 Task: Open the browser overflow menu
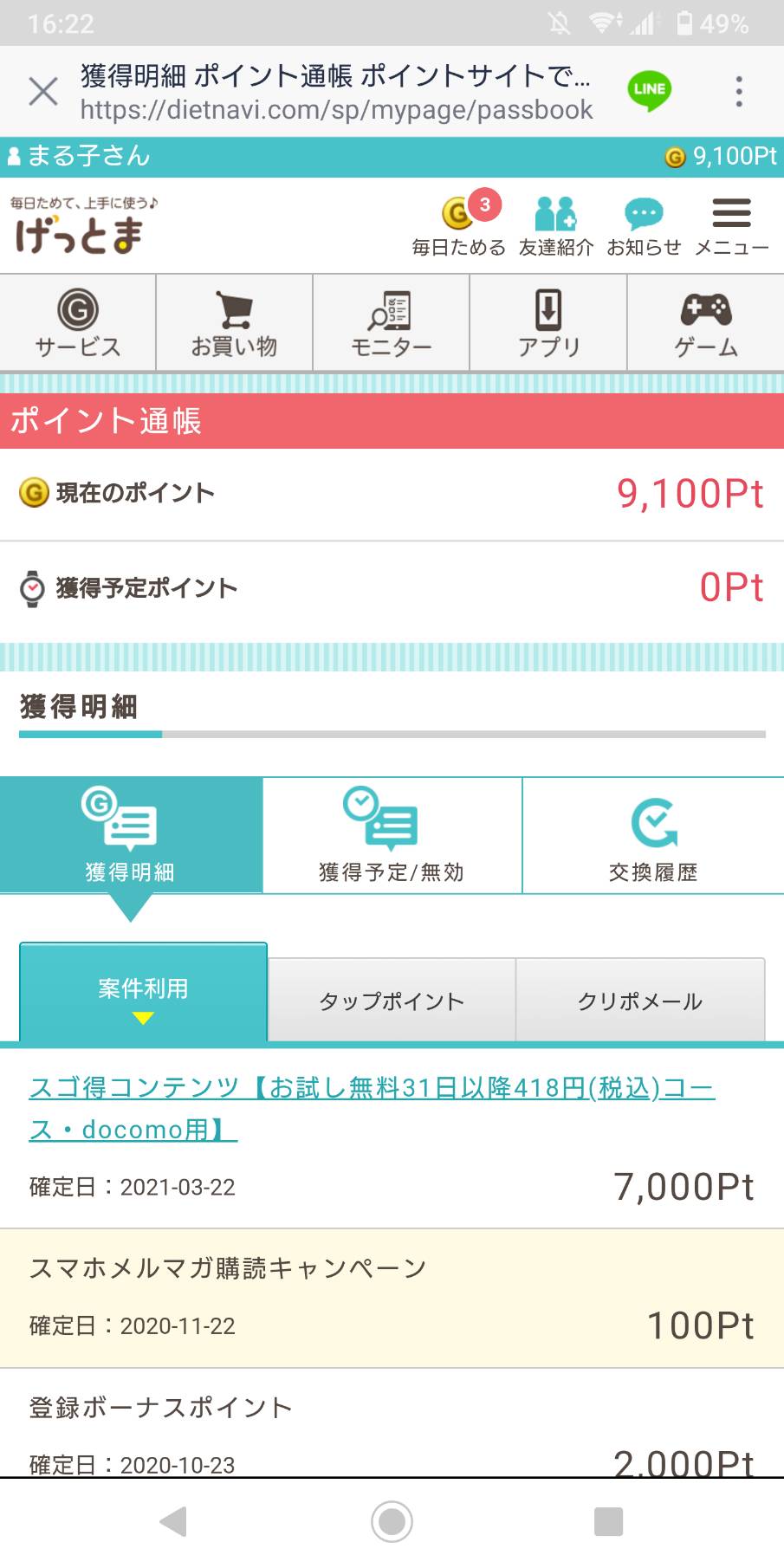(739, 91)
